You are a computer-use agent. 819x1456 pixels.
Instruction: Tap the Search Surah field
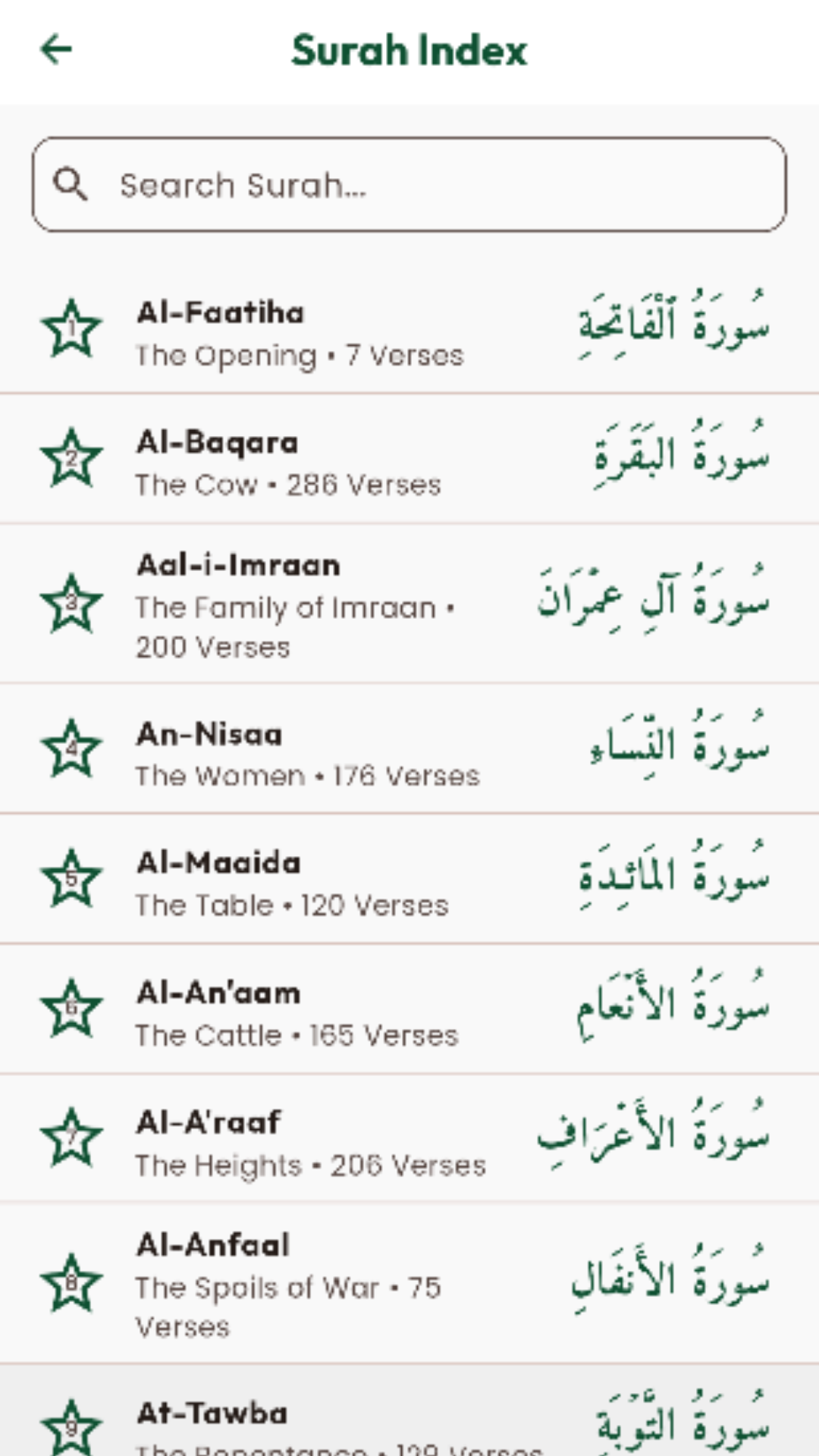[x=409, y=185]
